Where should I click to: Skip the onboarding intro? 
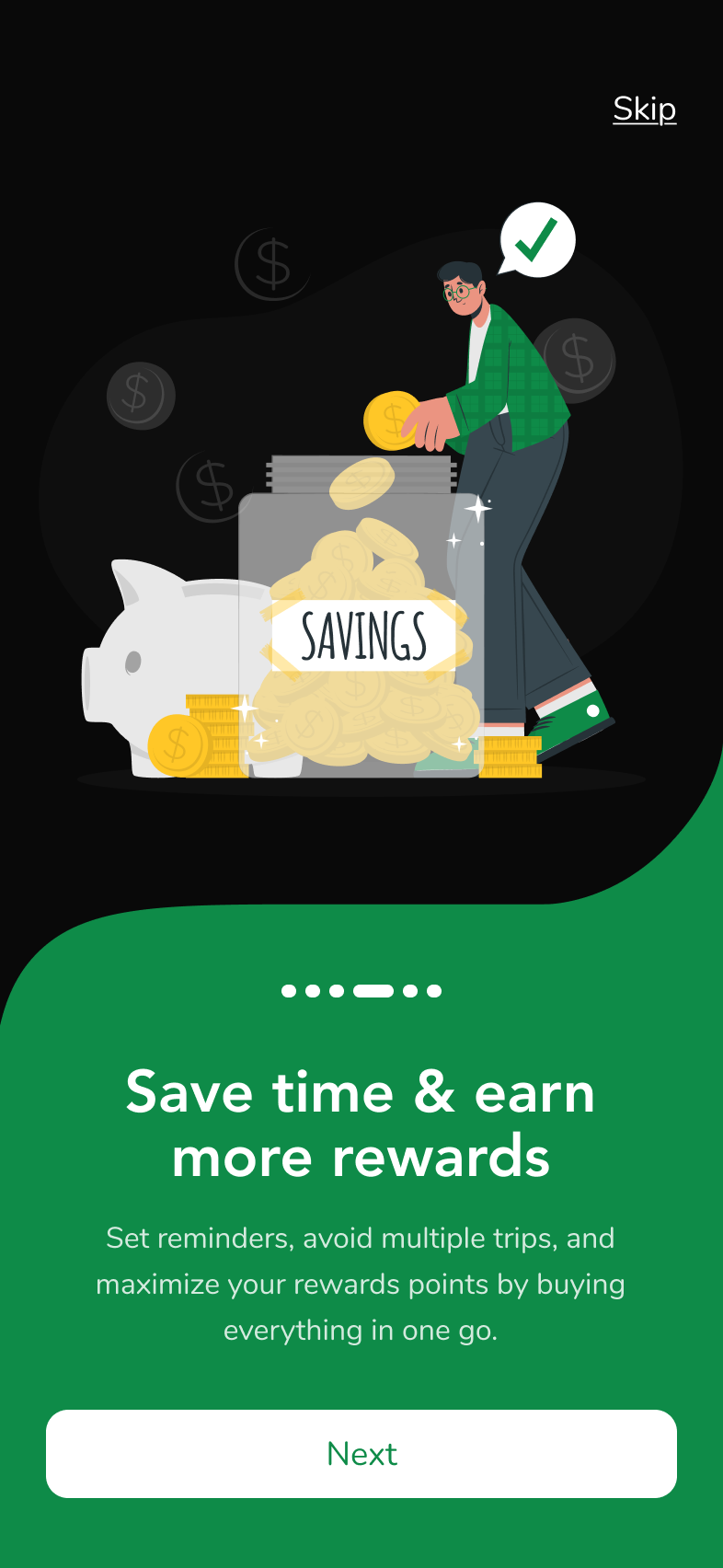click(644, 110)
